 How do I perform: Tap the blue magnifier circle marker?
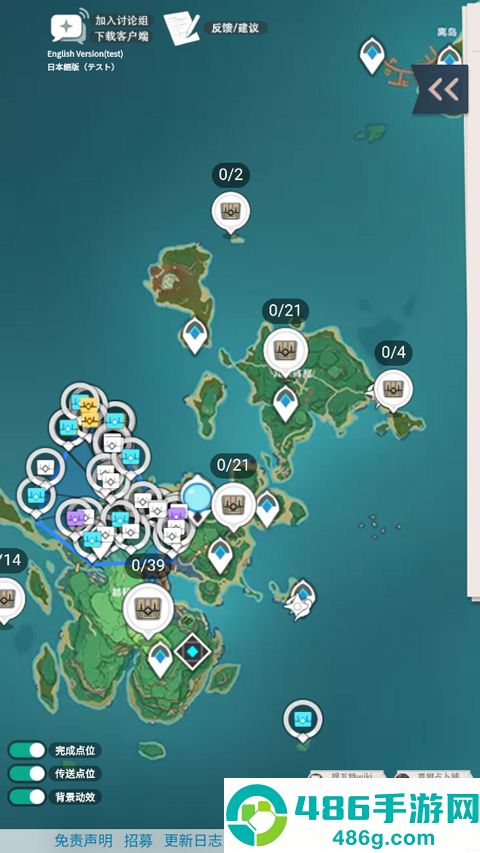pyautogui.click(x=196, y=497)
